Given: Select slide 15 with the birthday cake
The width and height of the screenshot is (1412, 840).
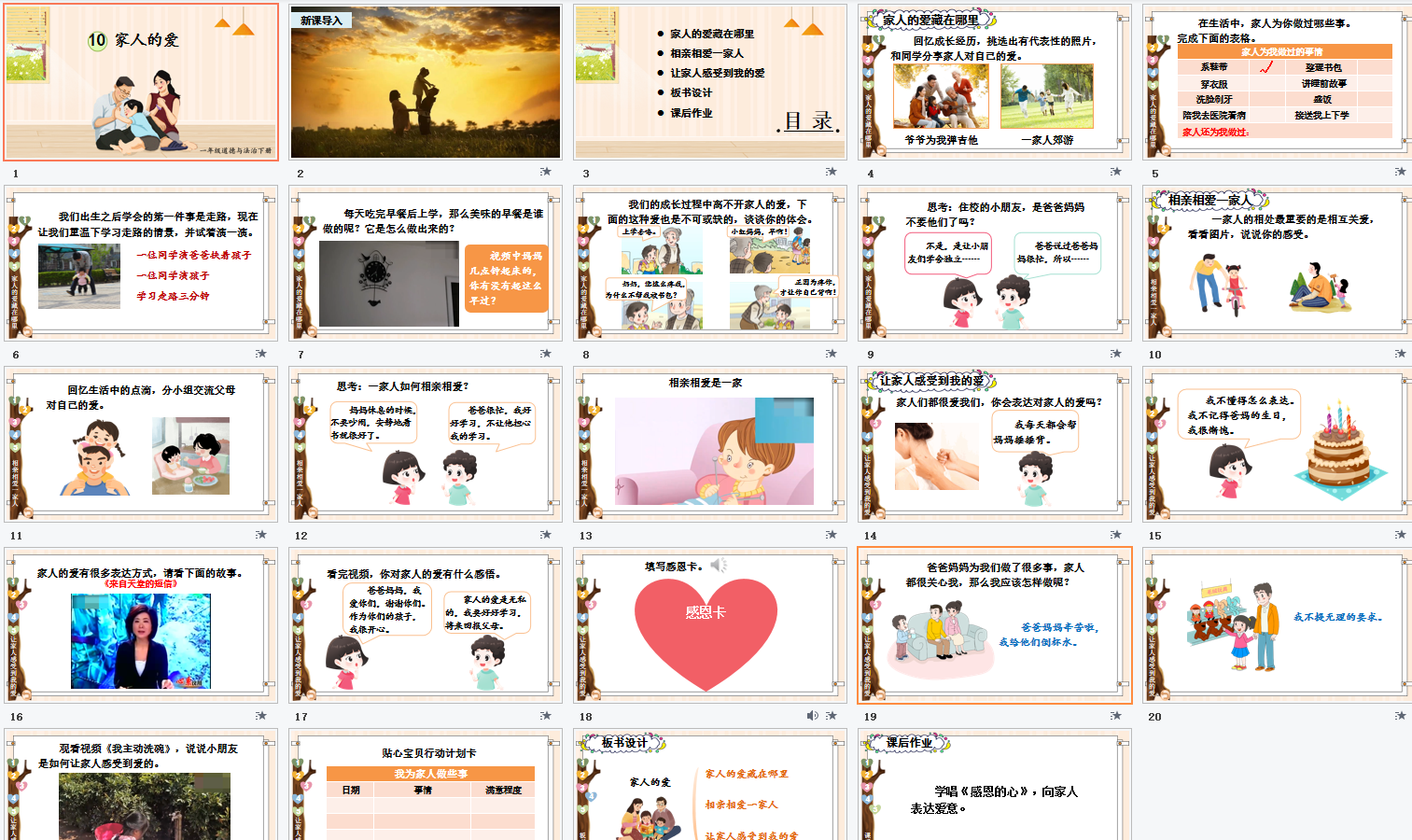Looking at the screenshot, I should [1279, 444].
